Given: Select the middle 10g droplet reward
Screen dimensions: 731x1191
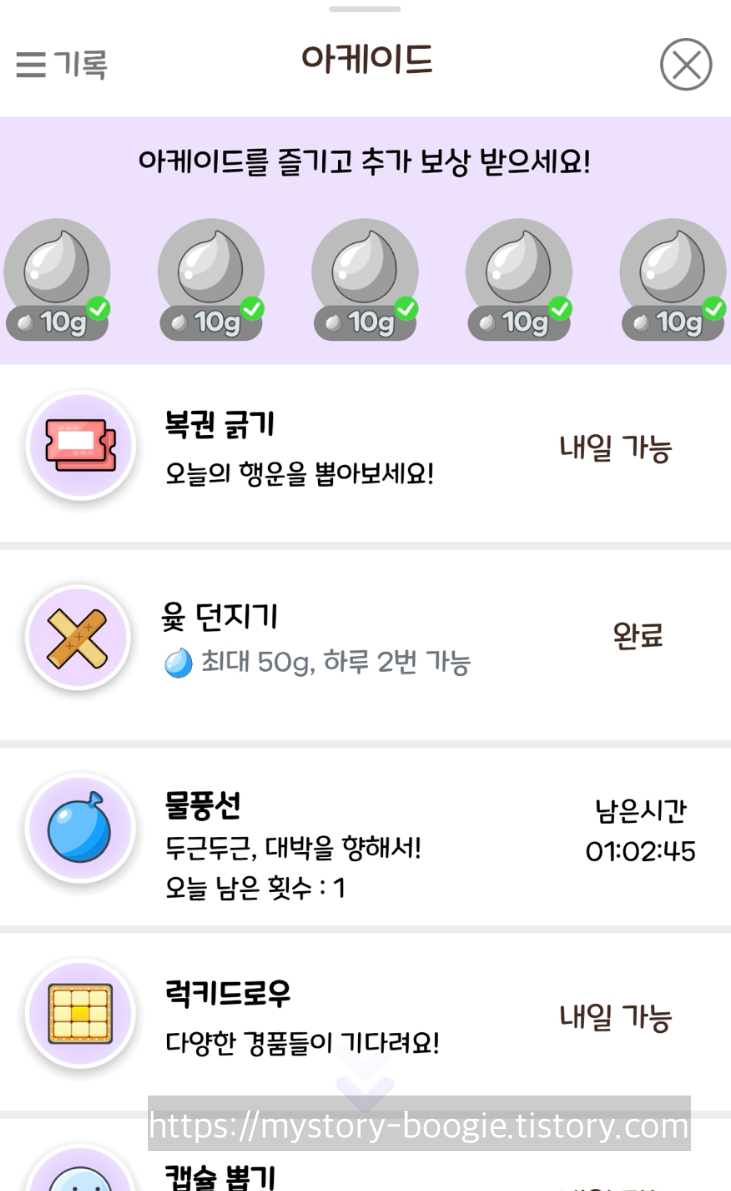Looking at the screenshot, I should point(364,270).
